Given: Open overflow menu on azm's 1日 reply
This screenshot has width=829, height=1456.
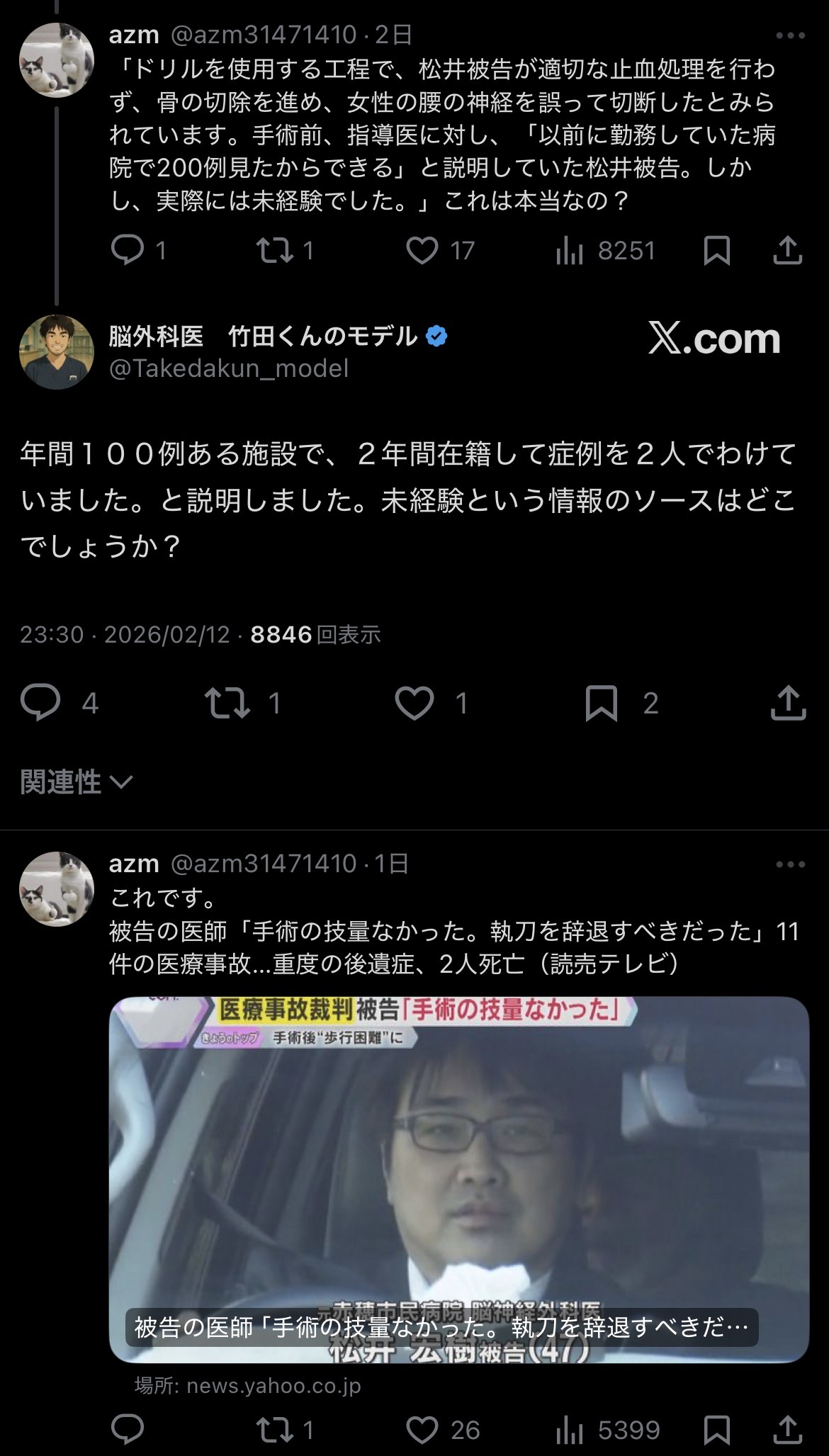Looking at the screenshot, I should 790,864.
